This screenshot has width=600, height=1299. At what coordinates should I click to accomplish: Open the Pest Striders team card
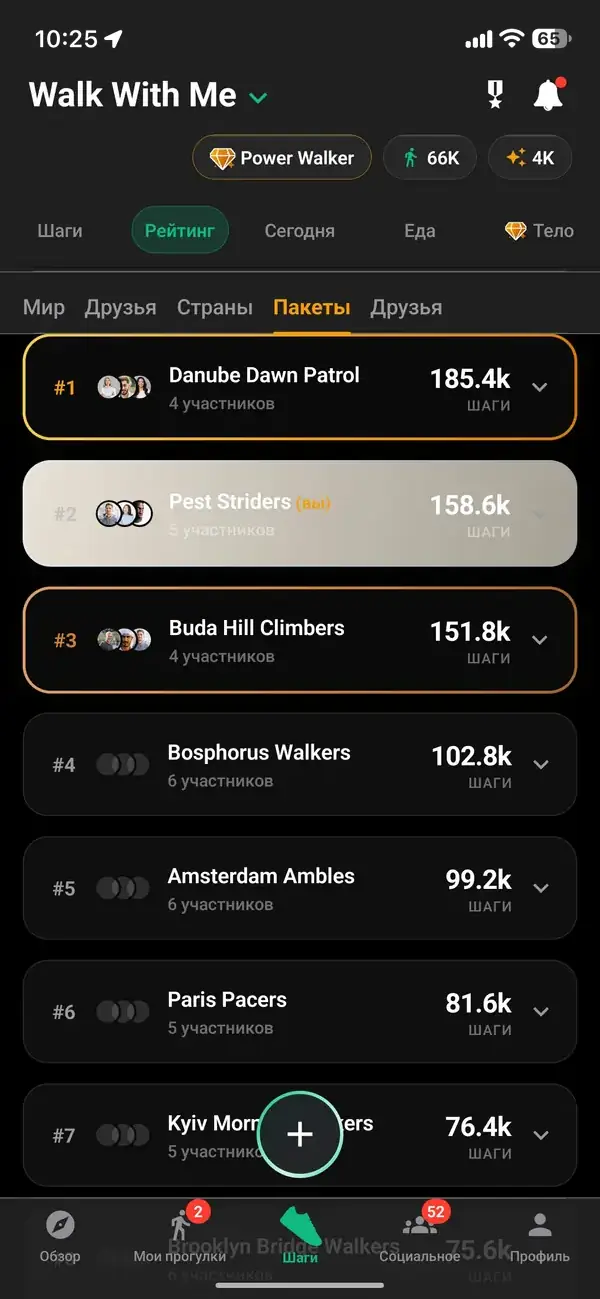coord(300,513)
